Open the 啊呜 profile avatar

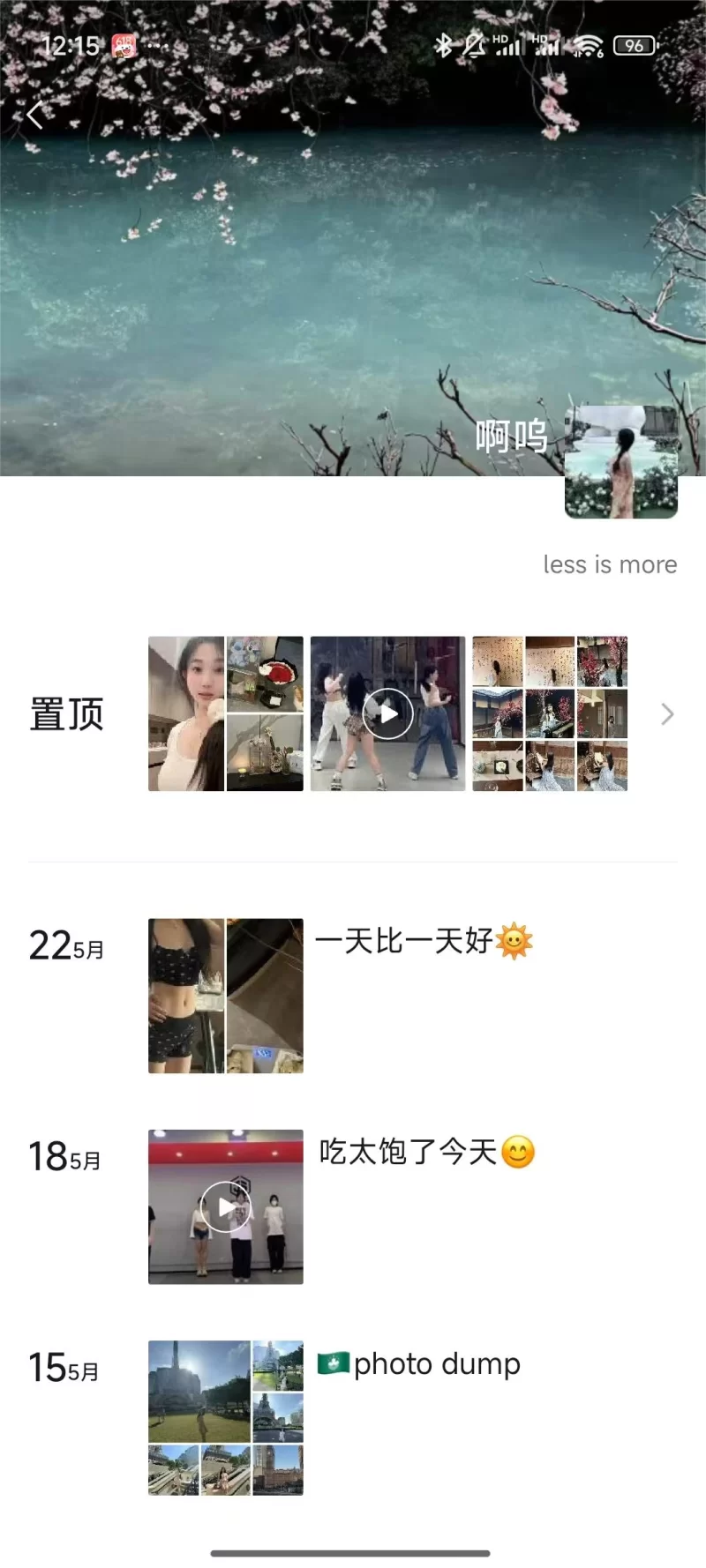(x=620, y=462)
